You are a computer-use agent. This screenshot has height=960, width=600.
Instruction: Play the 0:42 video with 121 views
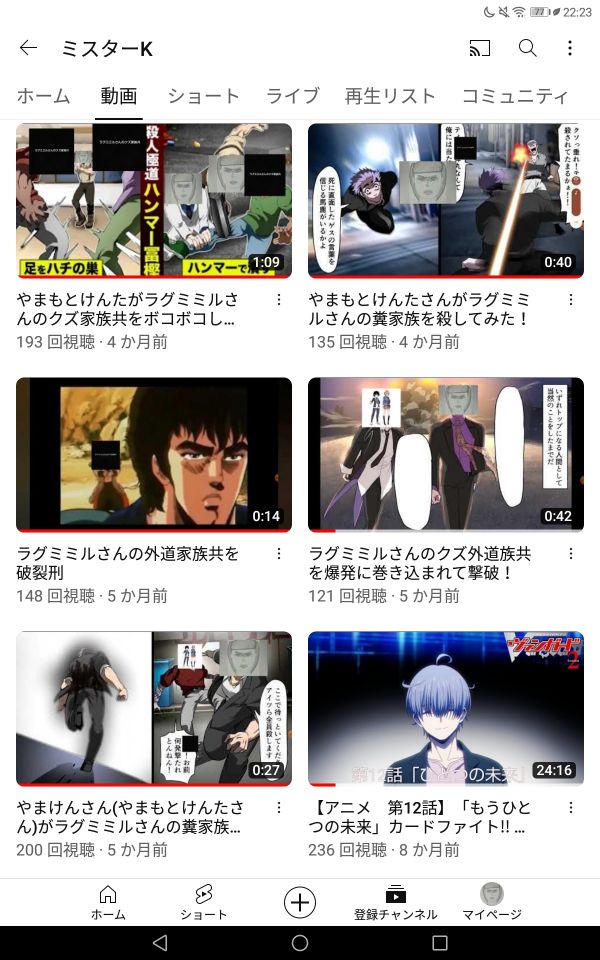445,454
